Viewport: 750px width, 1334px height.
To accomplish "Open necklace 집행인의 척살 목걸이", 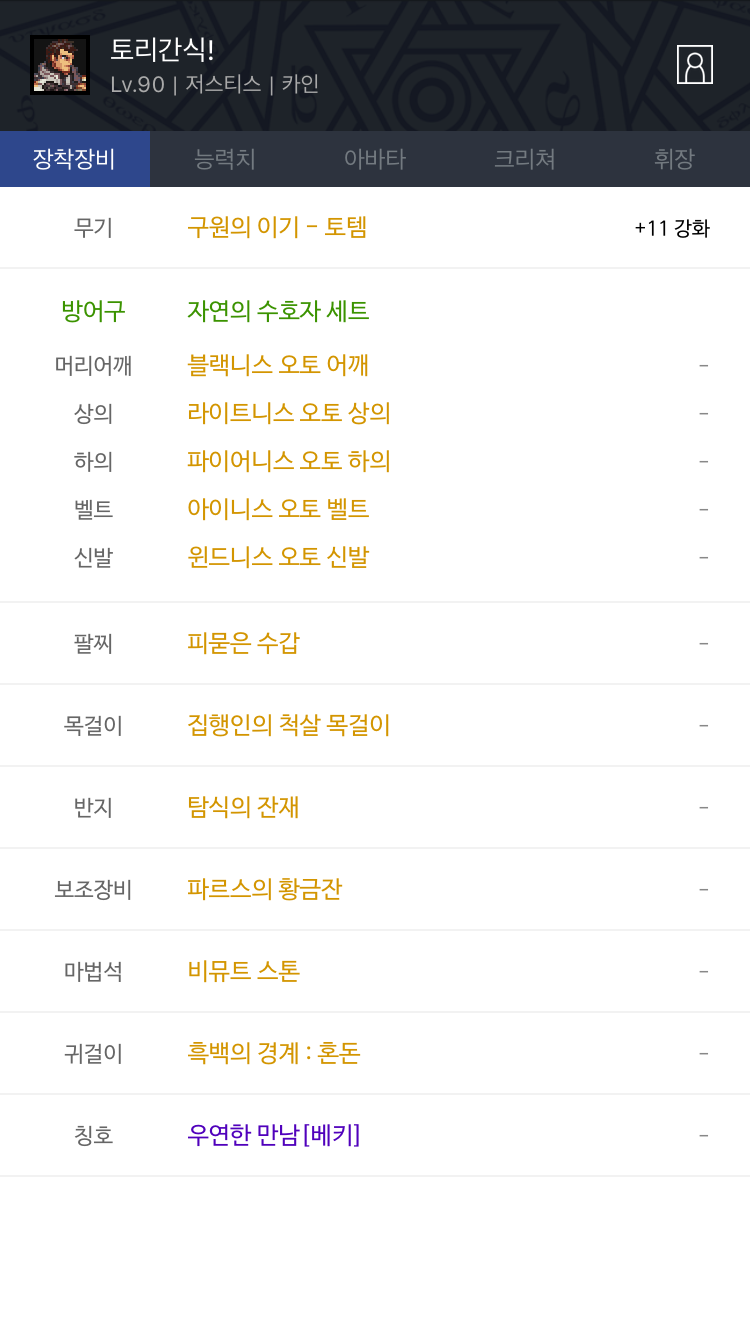I will click(289, 725).
